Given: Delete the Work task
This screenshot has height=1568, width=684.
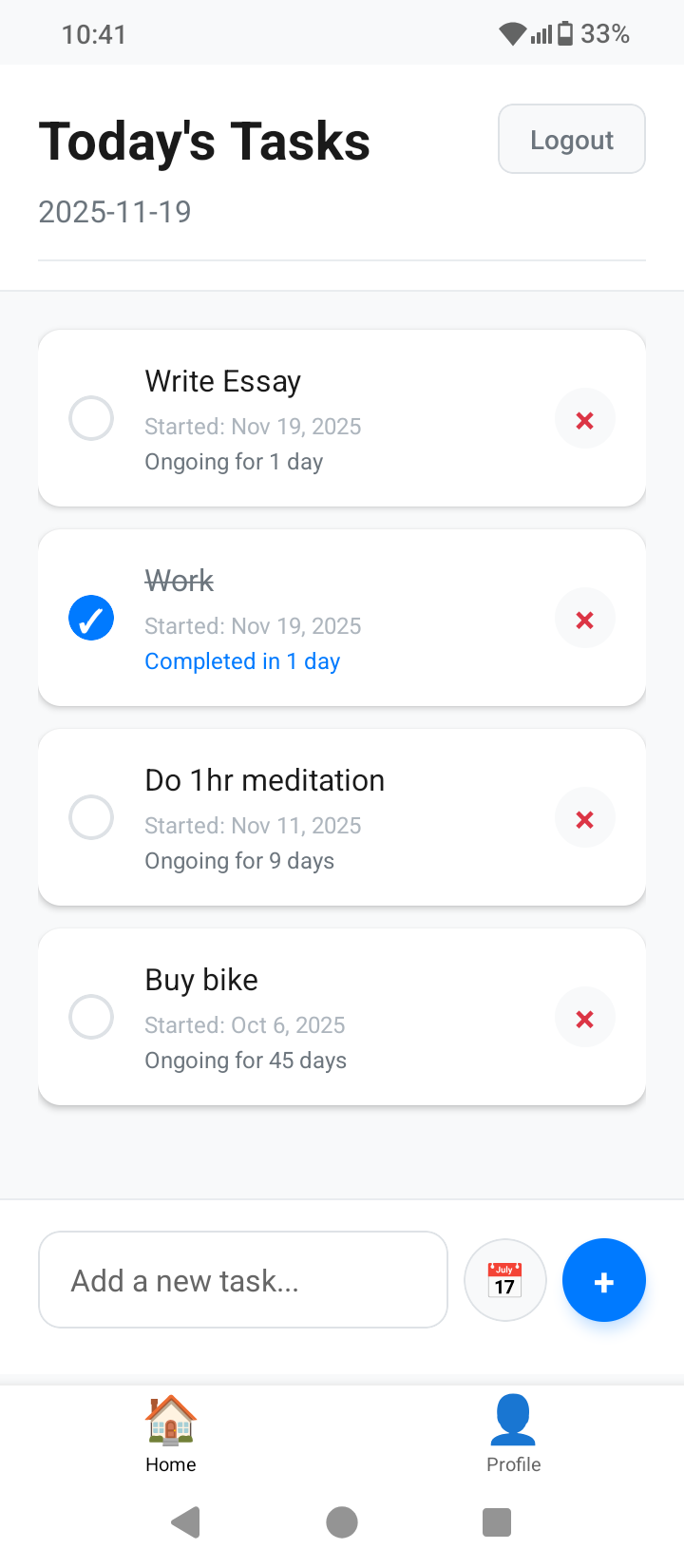Looking at the screenshot, I should click(x=584, y=618).
